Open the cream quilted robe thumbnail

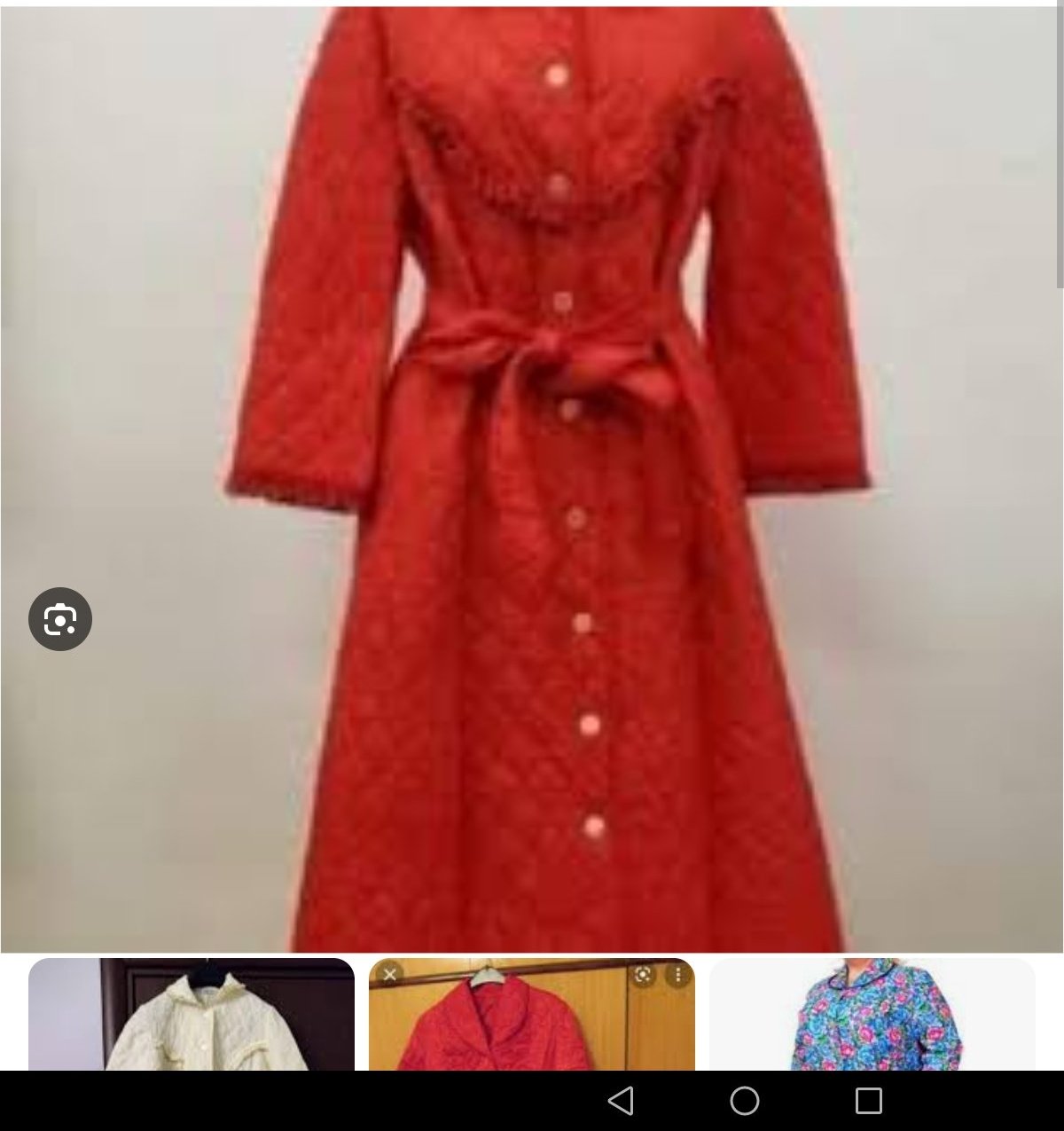tap(192, 1014)
